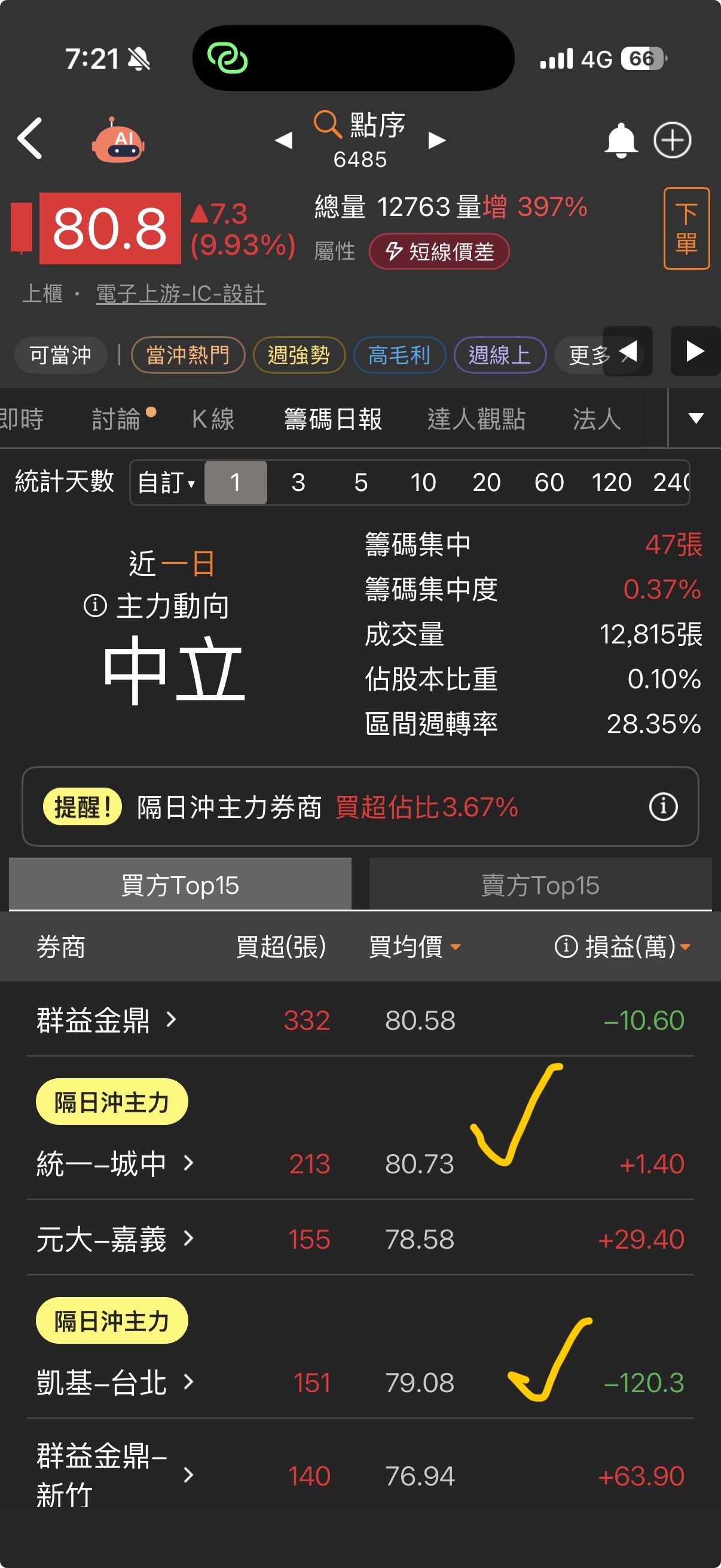Screen dimensions: 721x1568
Task: Add 點序 to watchlist with the plus icon
Action: pos(672,140)
